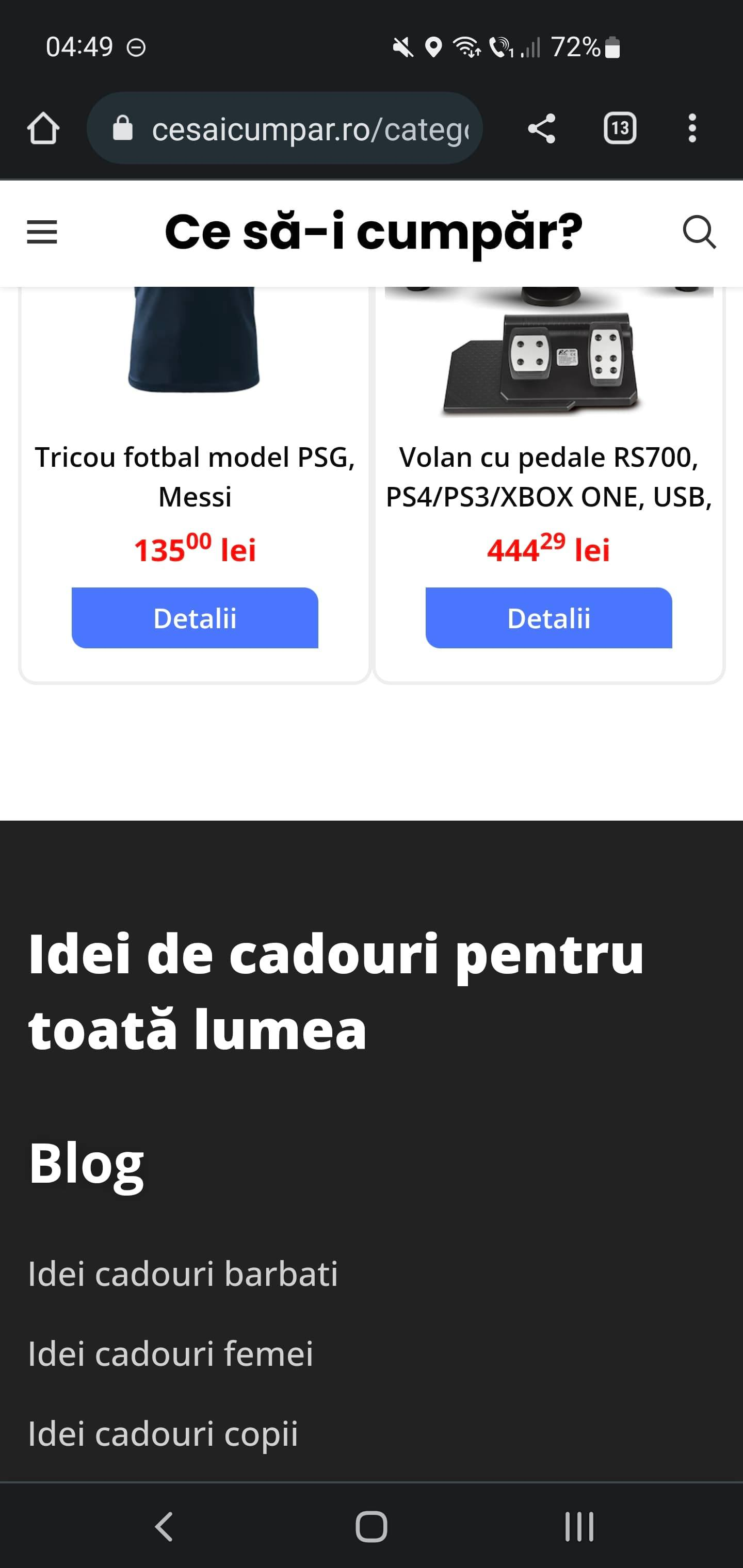Share this page via the share icon
The width and height of the screenshot is (743, 1568).
click(x=541, y=128)
